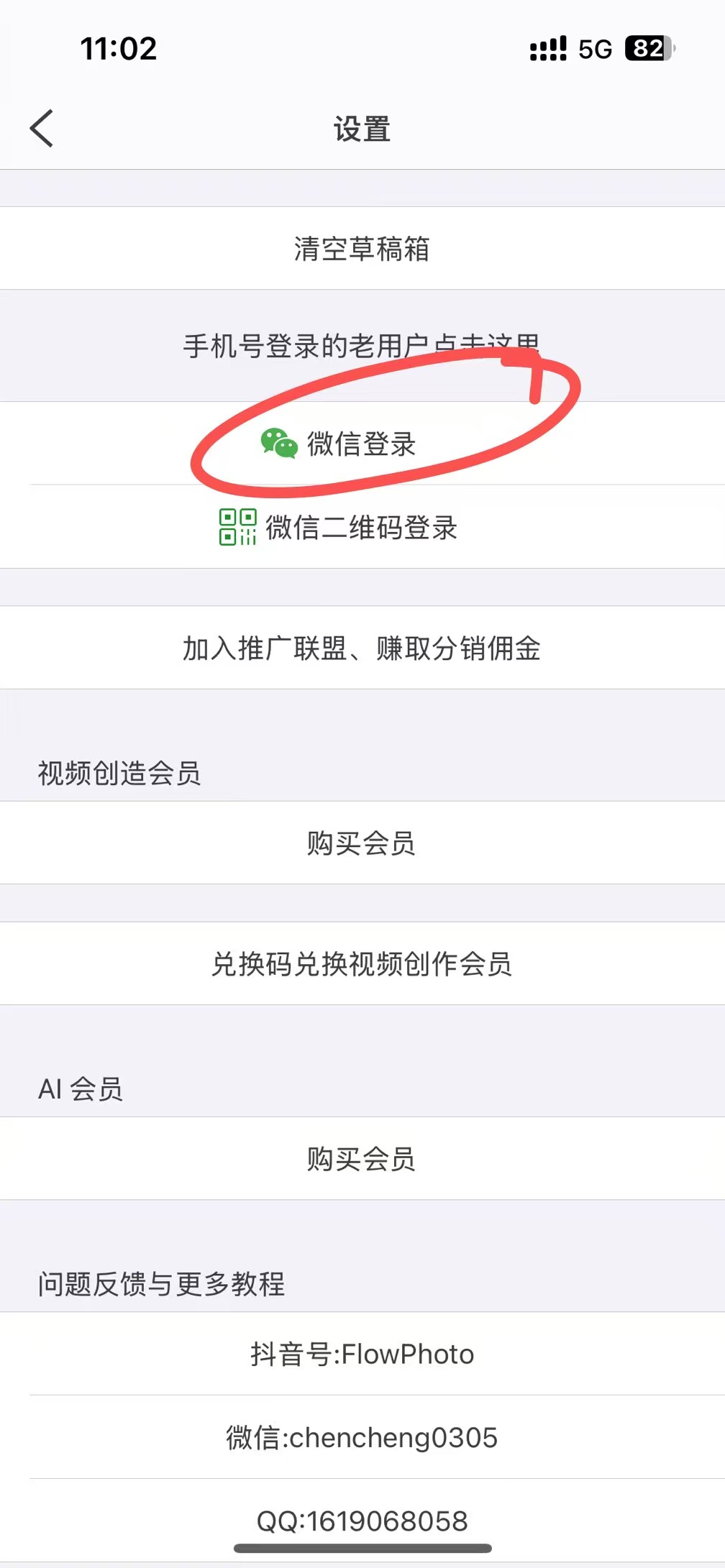
Task: Select the 抖音号:FlowPhoto row
Action: point(362,1354)
